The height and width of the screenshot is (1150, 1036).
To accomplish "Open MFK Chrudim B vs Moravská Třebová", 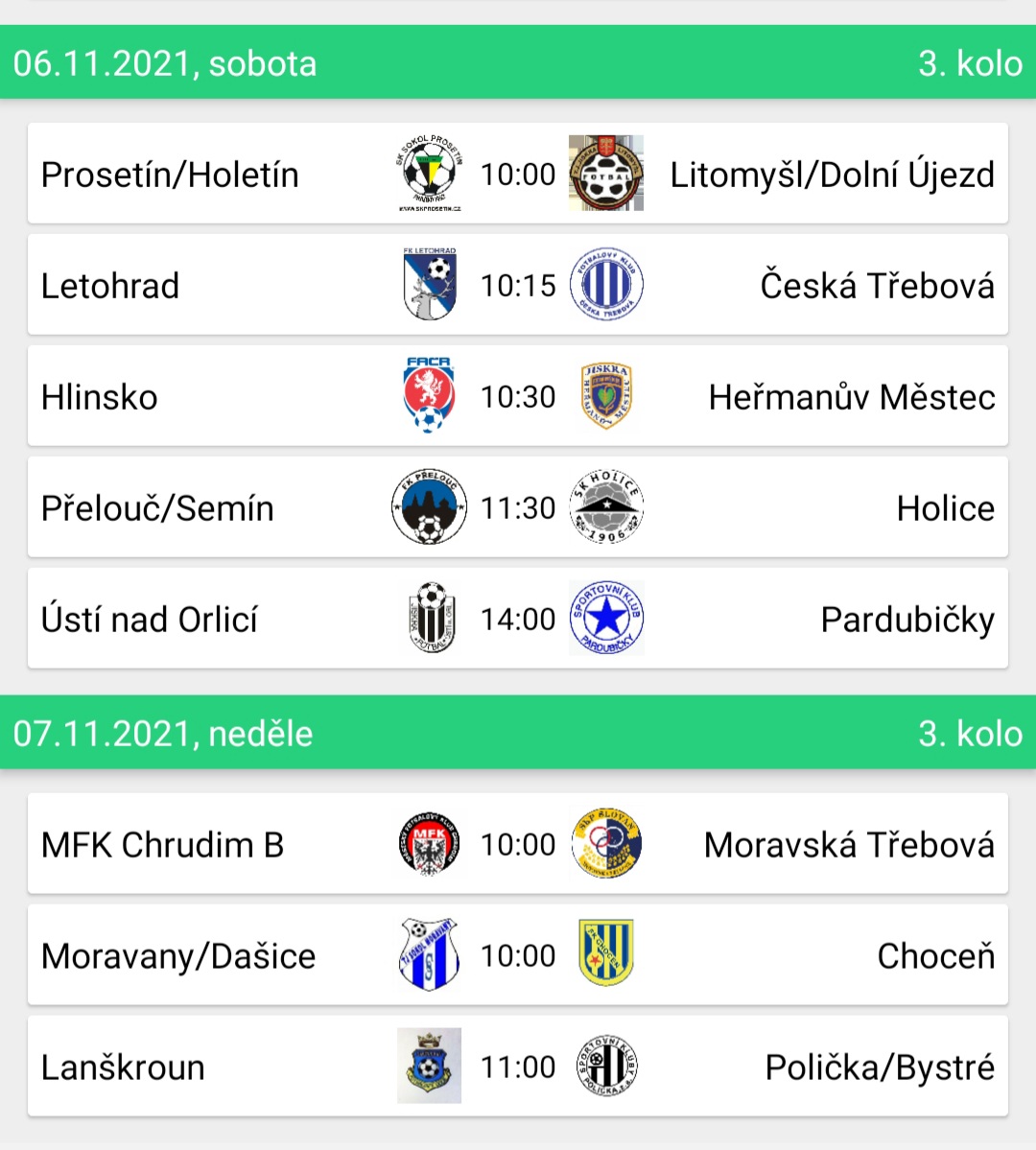I will tap(518, 844).
